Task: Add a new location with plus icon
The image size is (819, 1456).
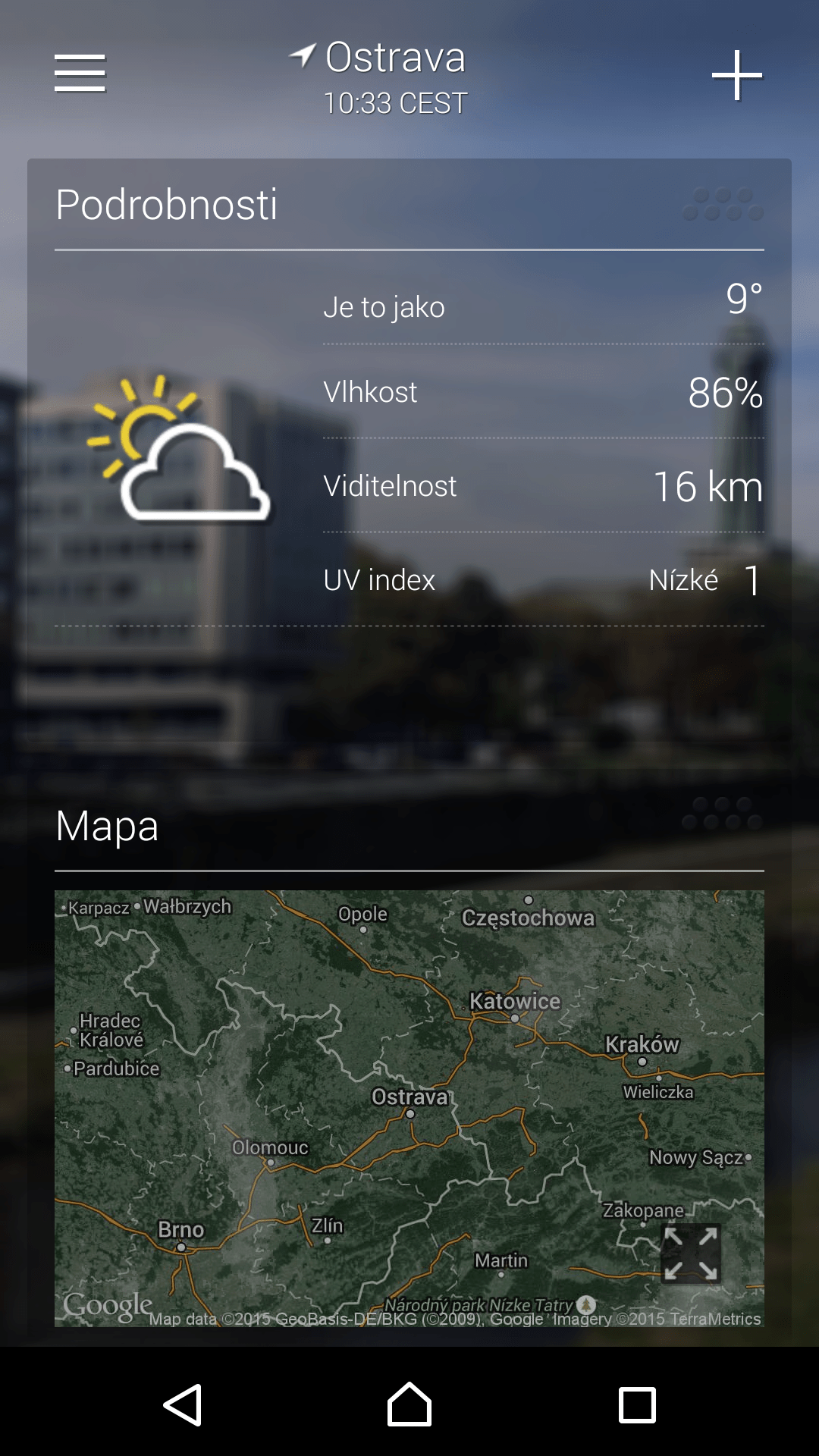Action: (x=736, y=75)
